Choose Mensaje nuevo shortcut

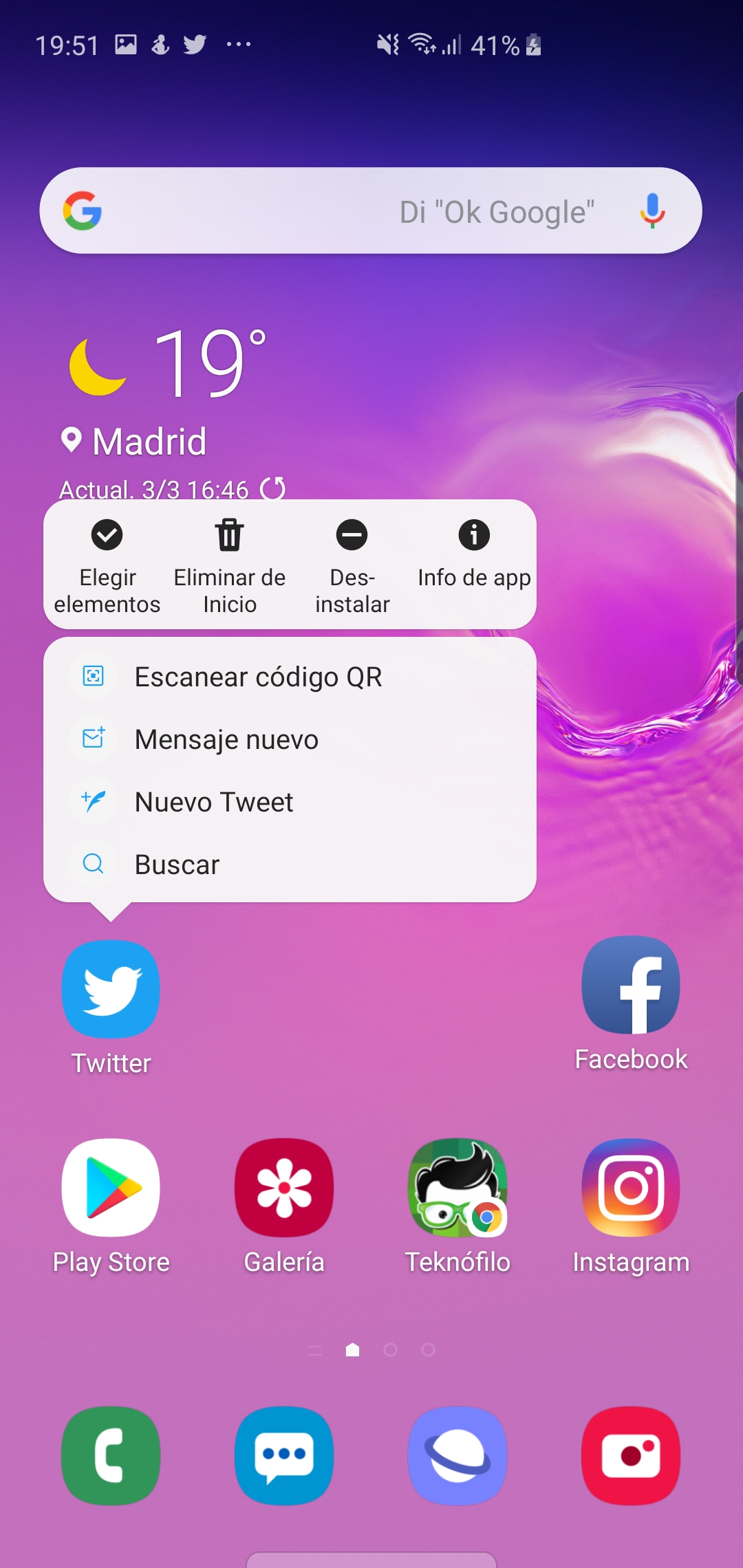[290, 739]
